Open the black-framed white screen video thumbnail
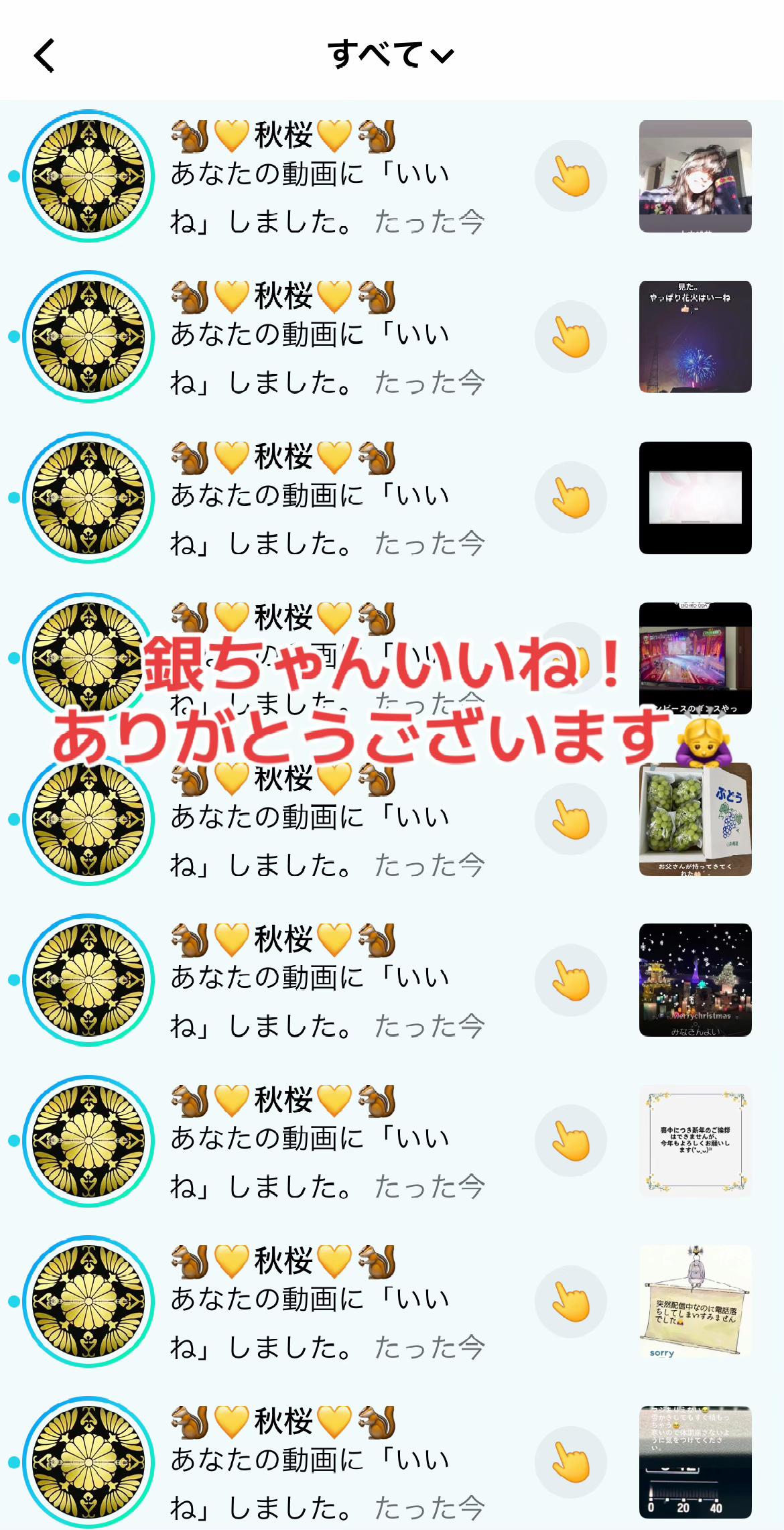This screenshot has width=784, height=1530. click(x=695, y=498)
